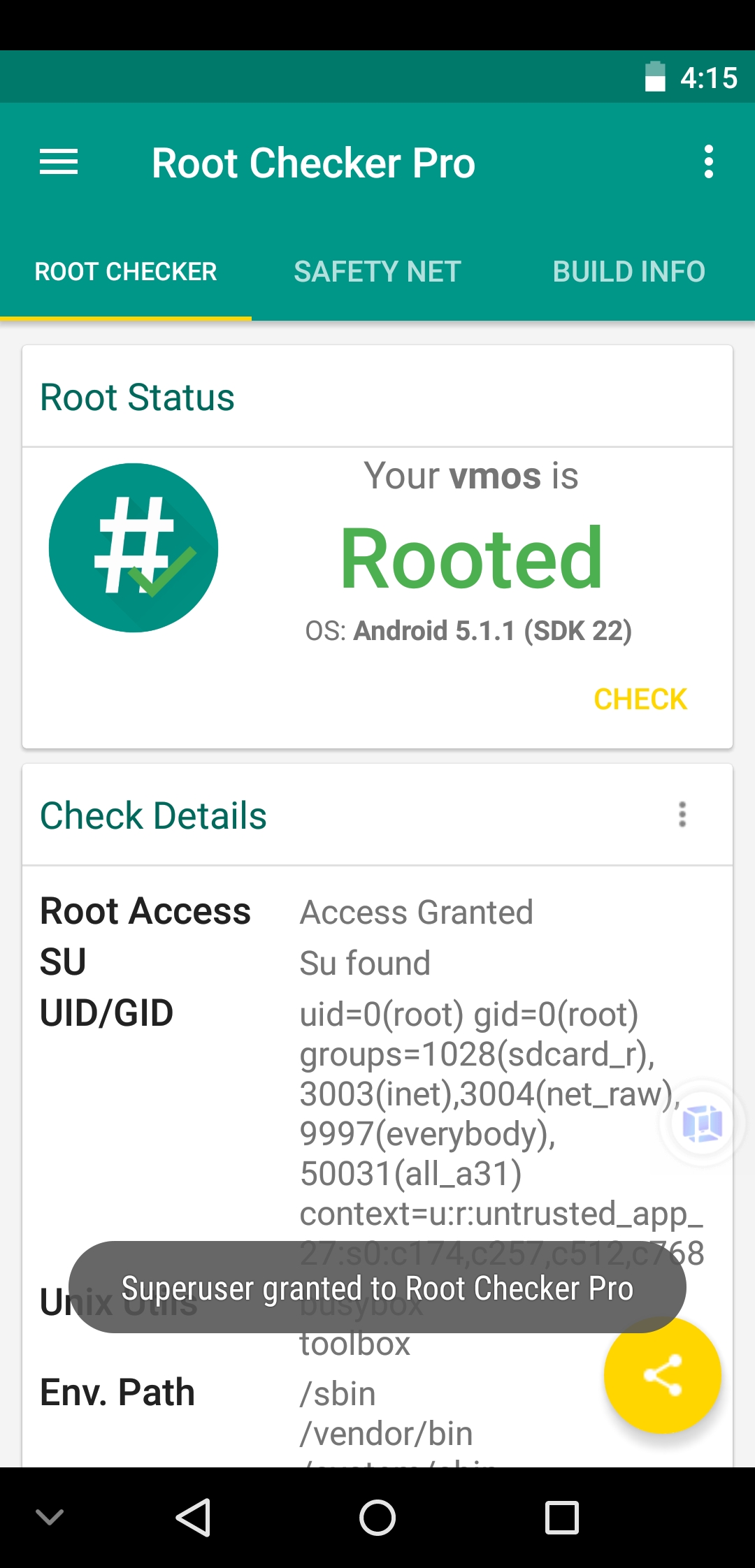
Task: Tap the yellow share floating button
Action: coord(663,1375)
